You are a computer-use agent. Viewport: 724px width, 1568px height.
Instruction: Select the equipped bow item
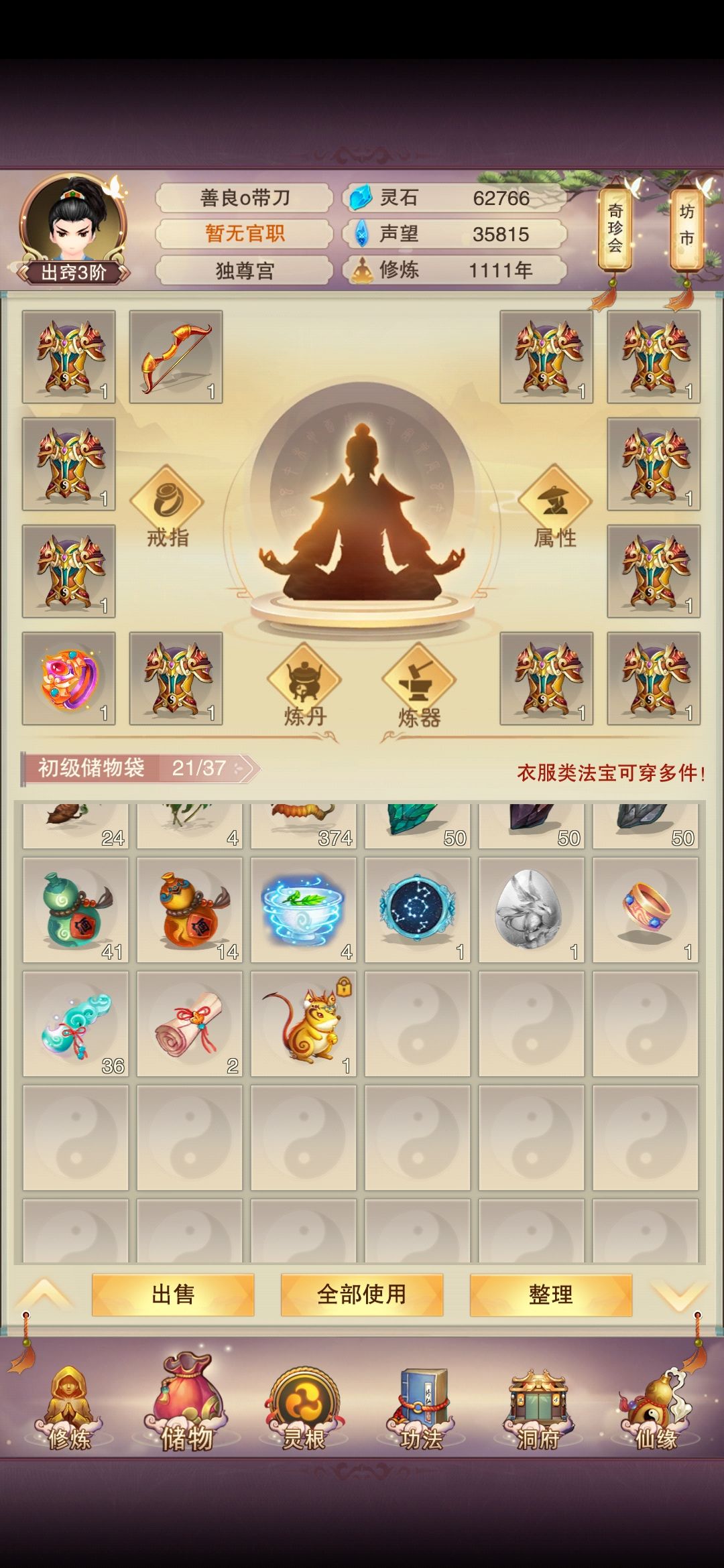176,356
